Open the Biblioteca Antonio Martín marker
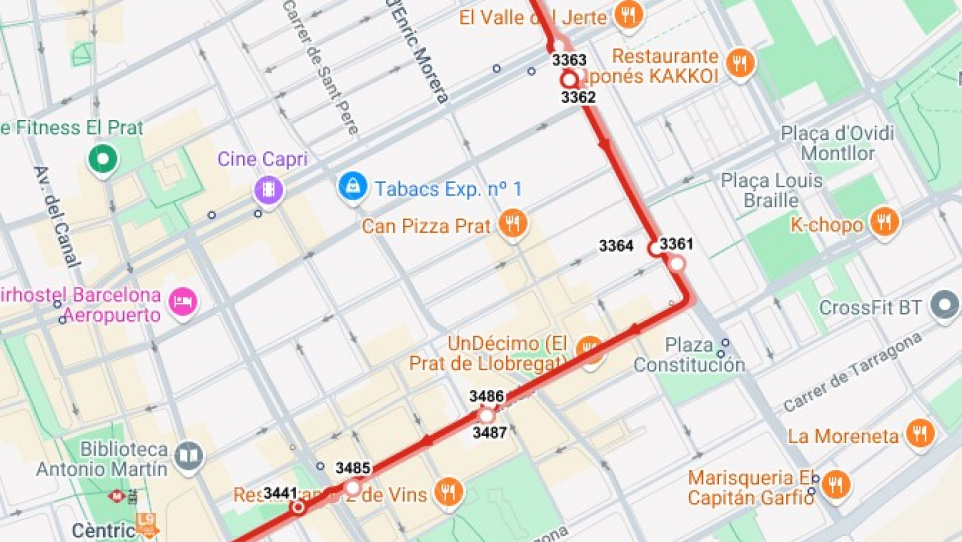962x542 pixels. [x=187, y=456]
